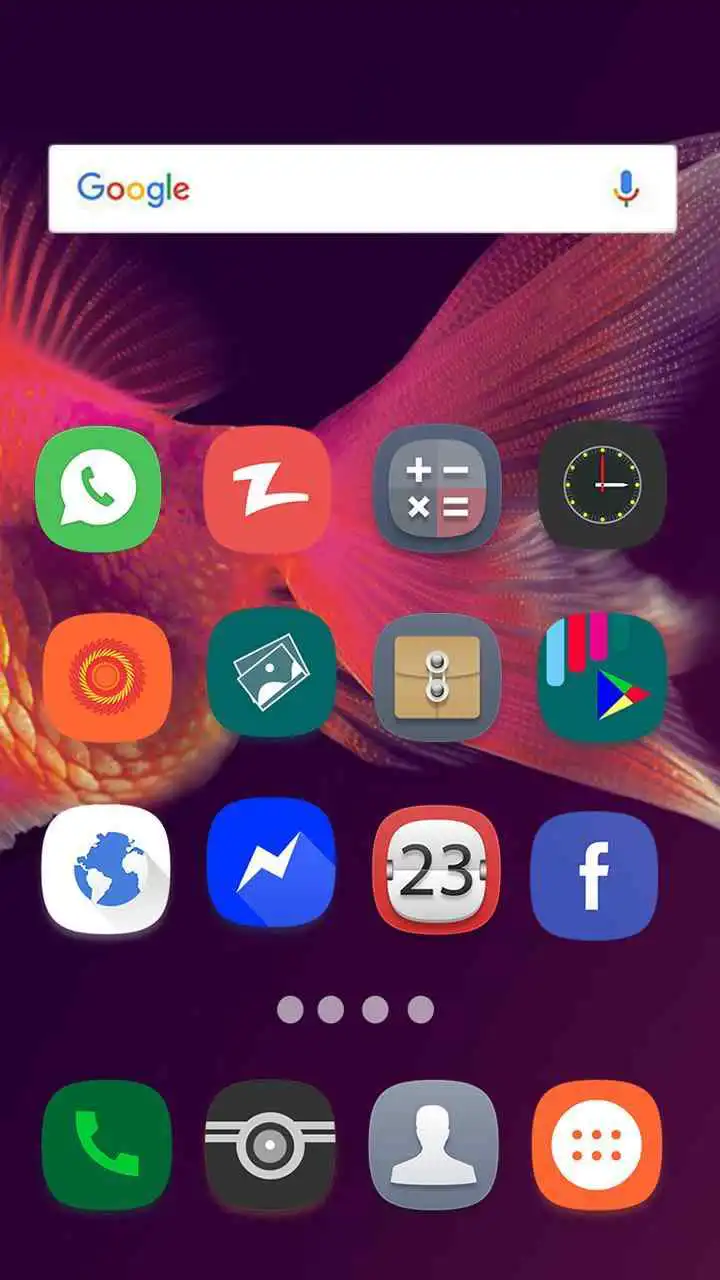The image size is (720, 1280).
Task: Open the file archive app
Action: 437,677
